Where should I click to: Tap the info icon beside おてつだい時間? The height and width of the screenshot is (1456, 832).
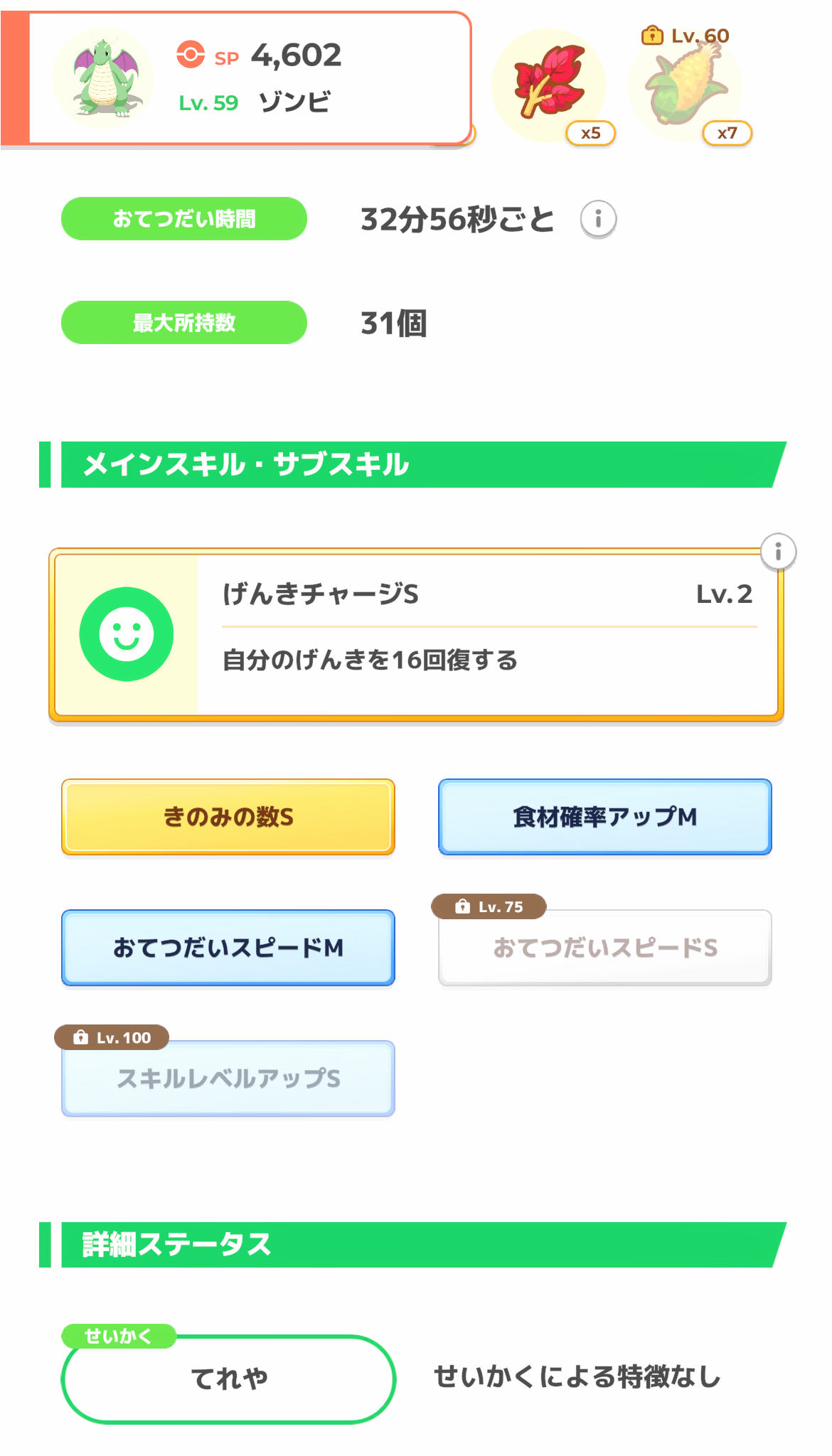(598, 219)
